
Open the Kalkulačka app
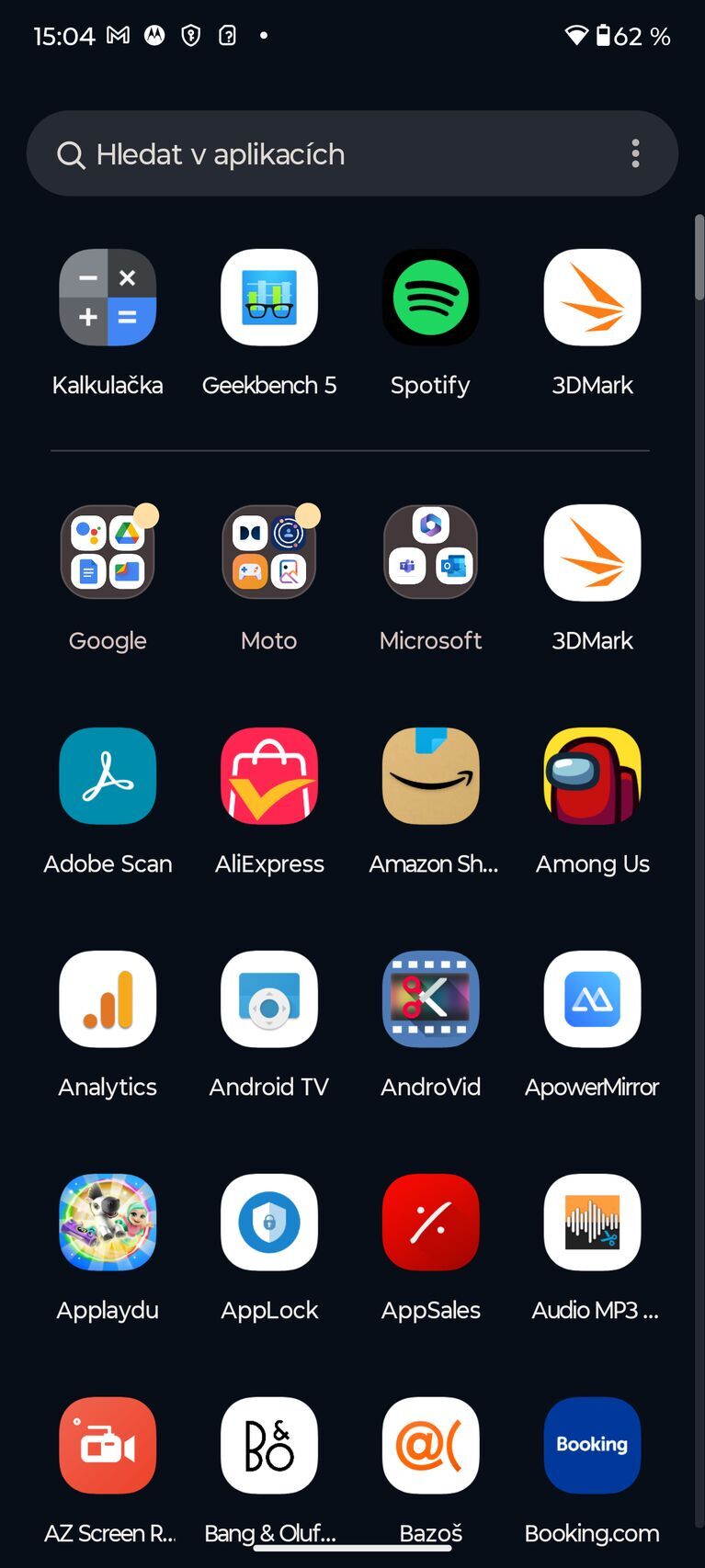pyautogui.click(x=107, y=298)
